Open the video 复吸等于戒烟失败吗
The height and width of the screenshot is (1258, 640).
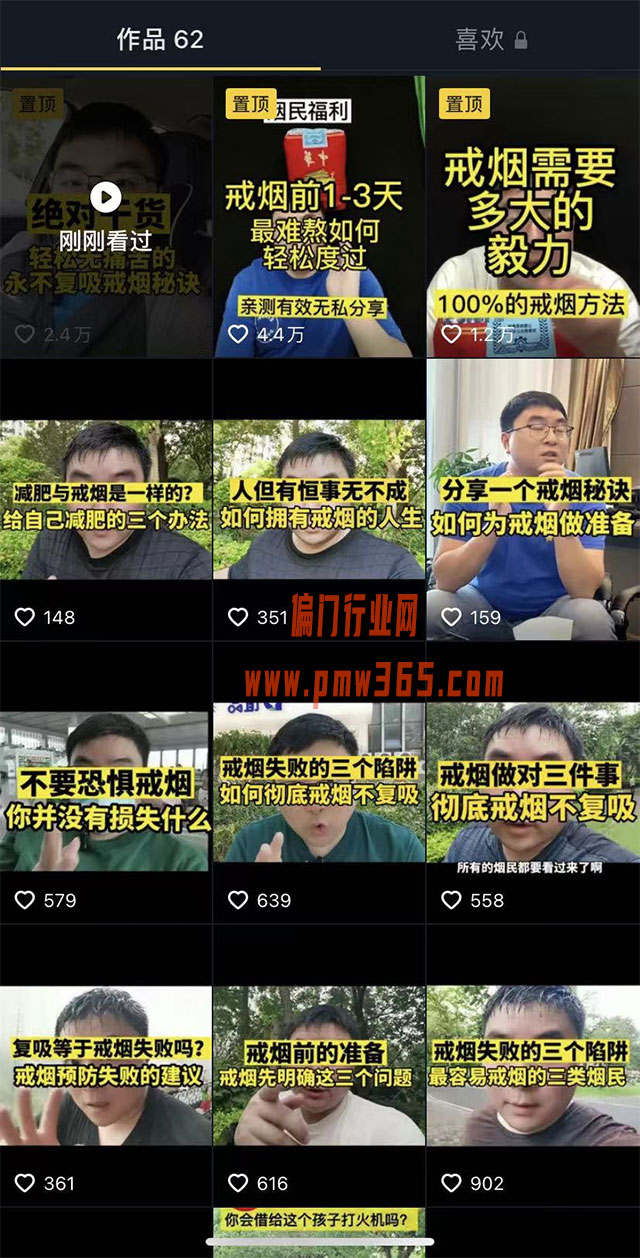[106, 1068]
